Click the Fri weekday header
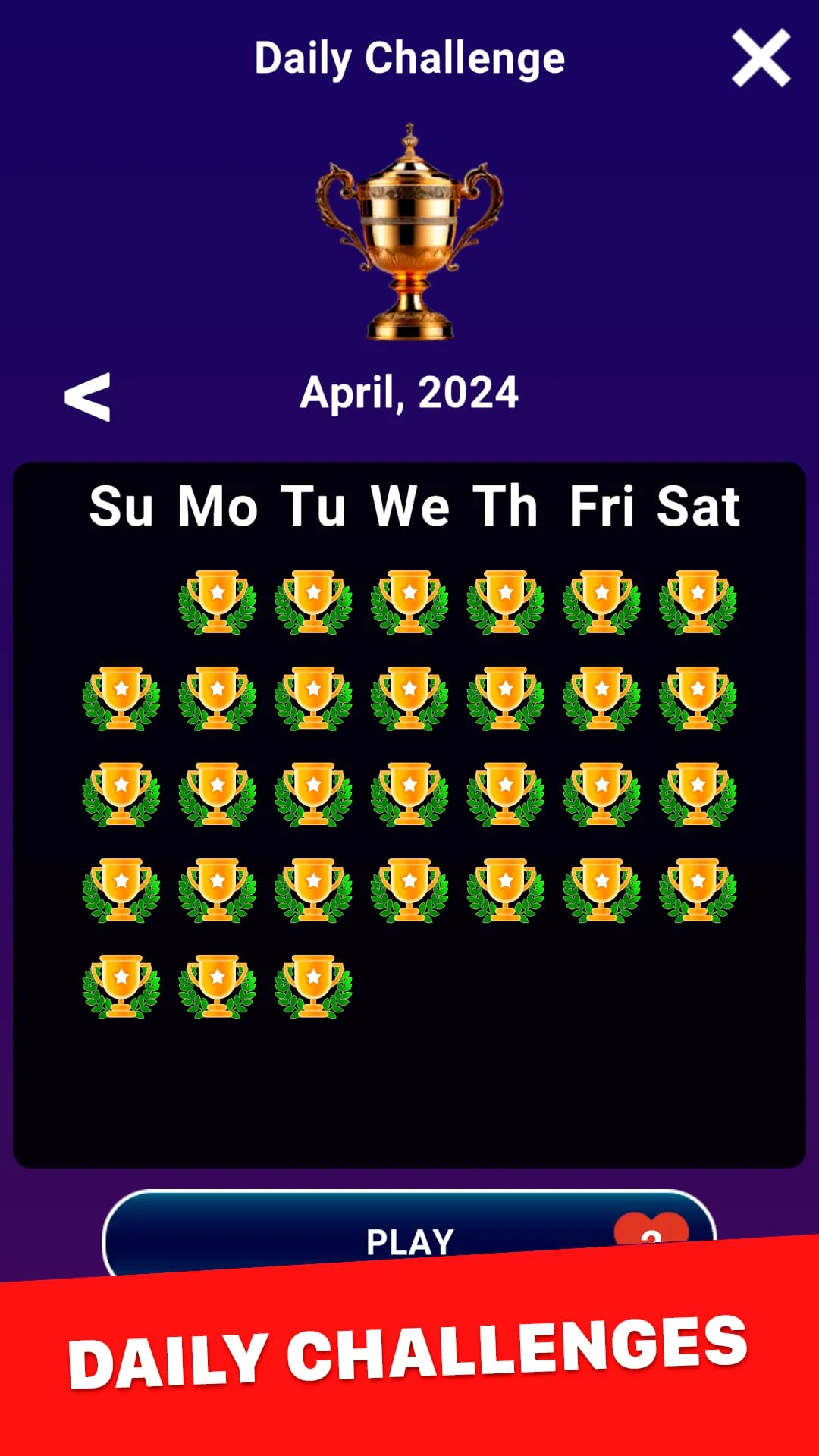 point(601,507)
